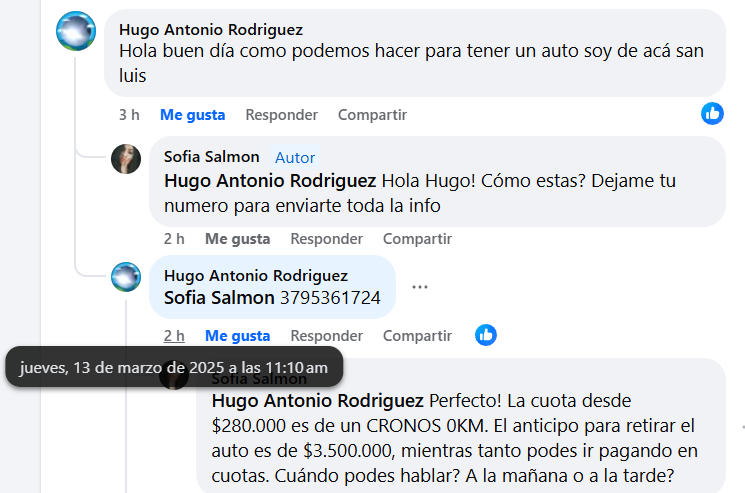View the like reaction beside the phone number comment
The height and width of the screenshot is (493, 745).
[x=486, y=335]
